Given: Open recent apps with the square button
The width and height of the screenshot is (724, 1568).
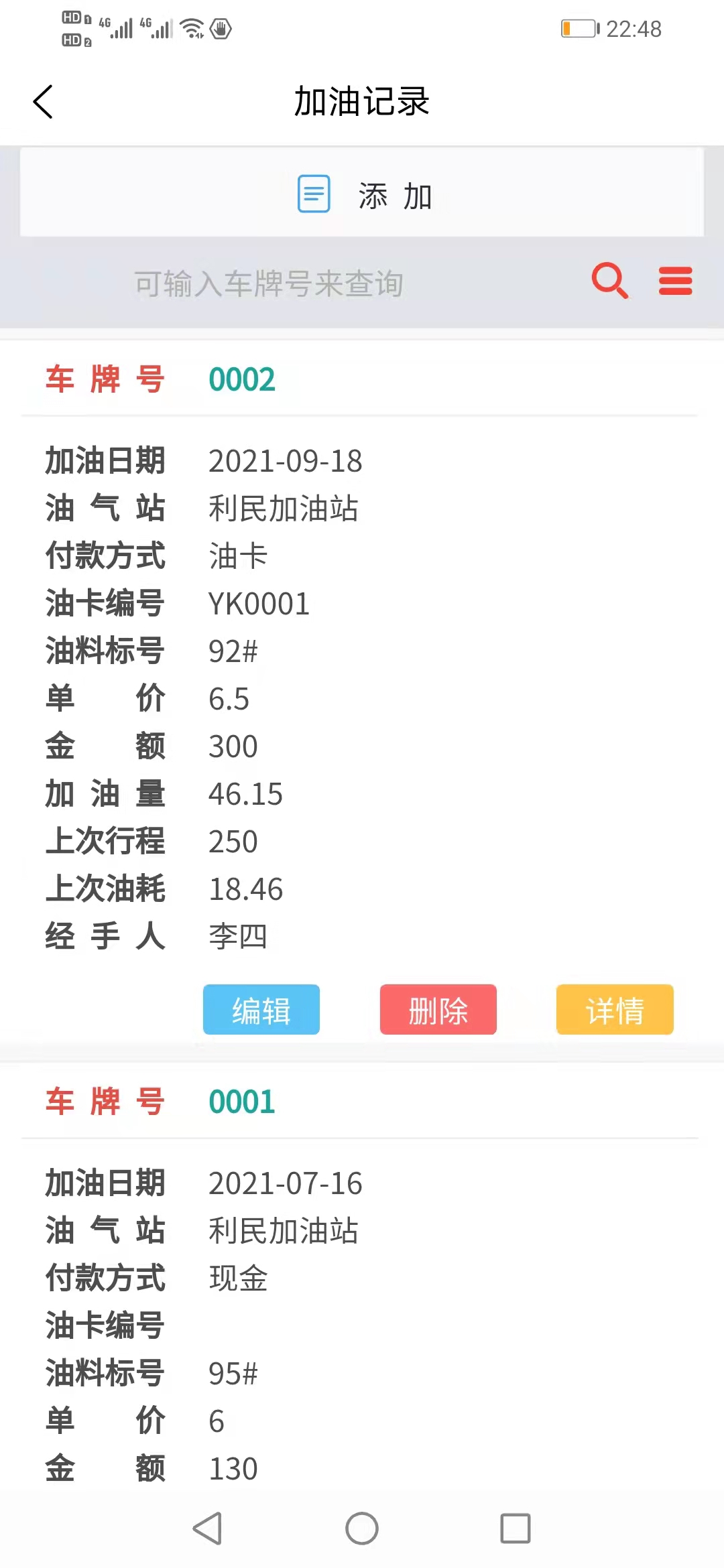Looking at the screenshot, I should tap(516, 1528).
